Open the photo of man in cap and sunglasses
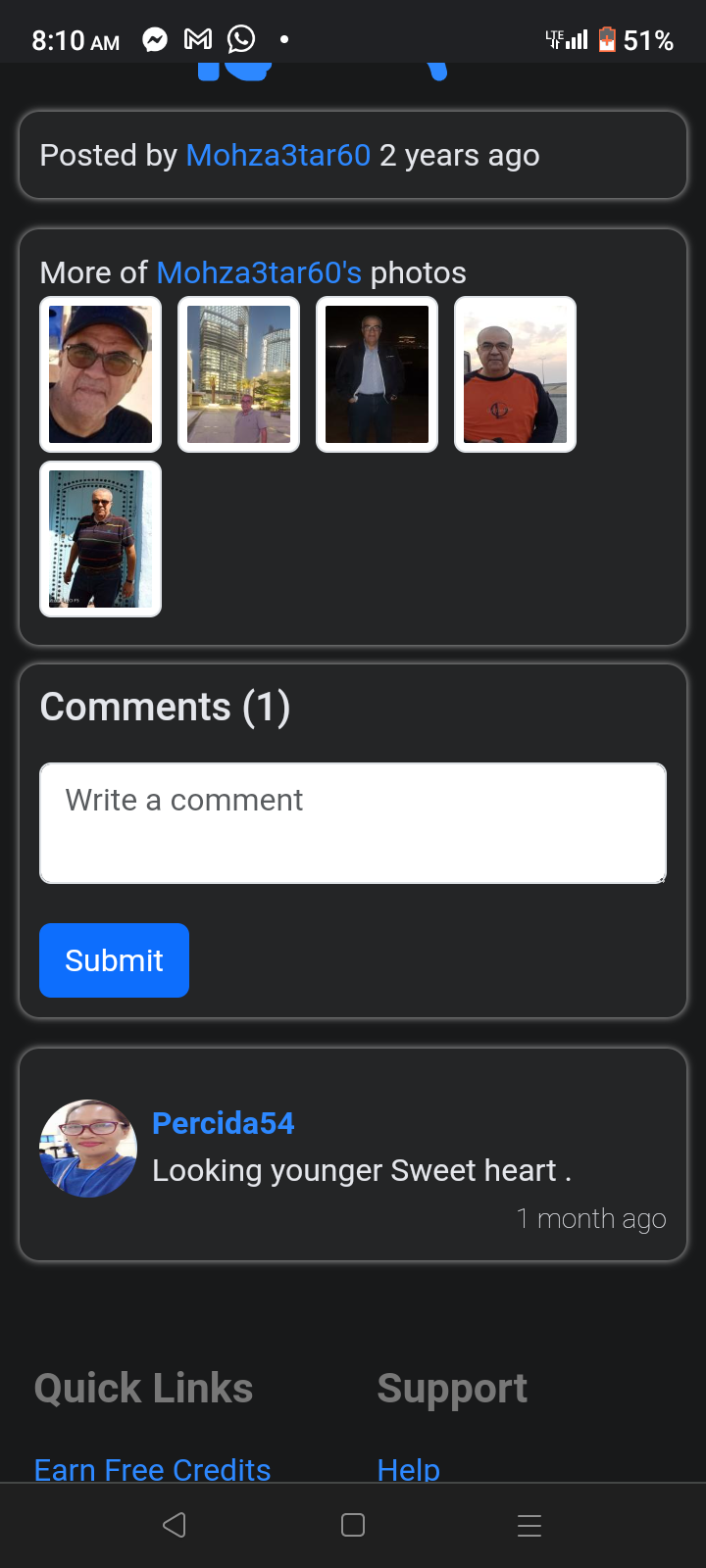Image resolution: width=706 pixels, height=1568 pixels. [x=101, y=374]
